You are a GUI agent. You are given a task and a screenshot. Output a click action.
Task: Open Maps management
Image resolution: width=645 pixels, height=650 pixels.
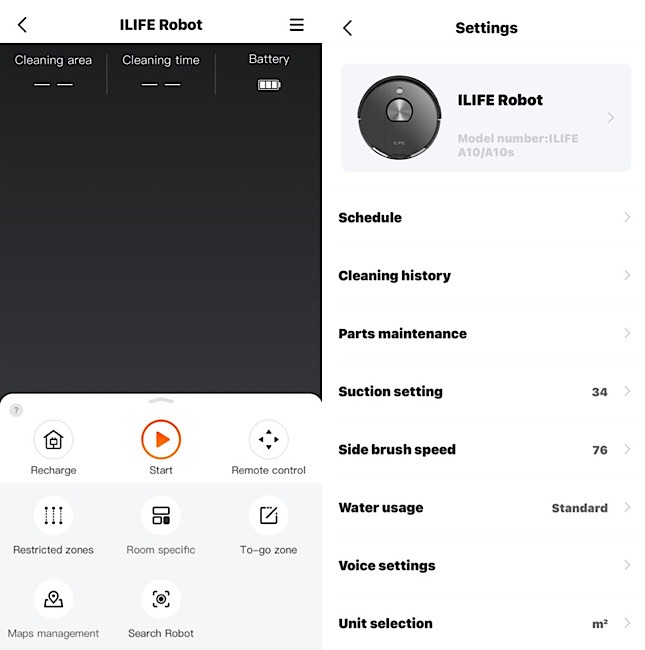(x=53, y=599)
